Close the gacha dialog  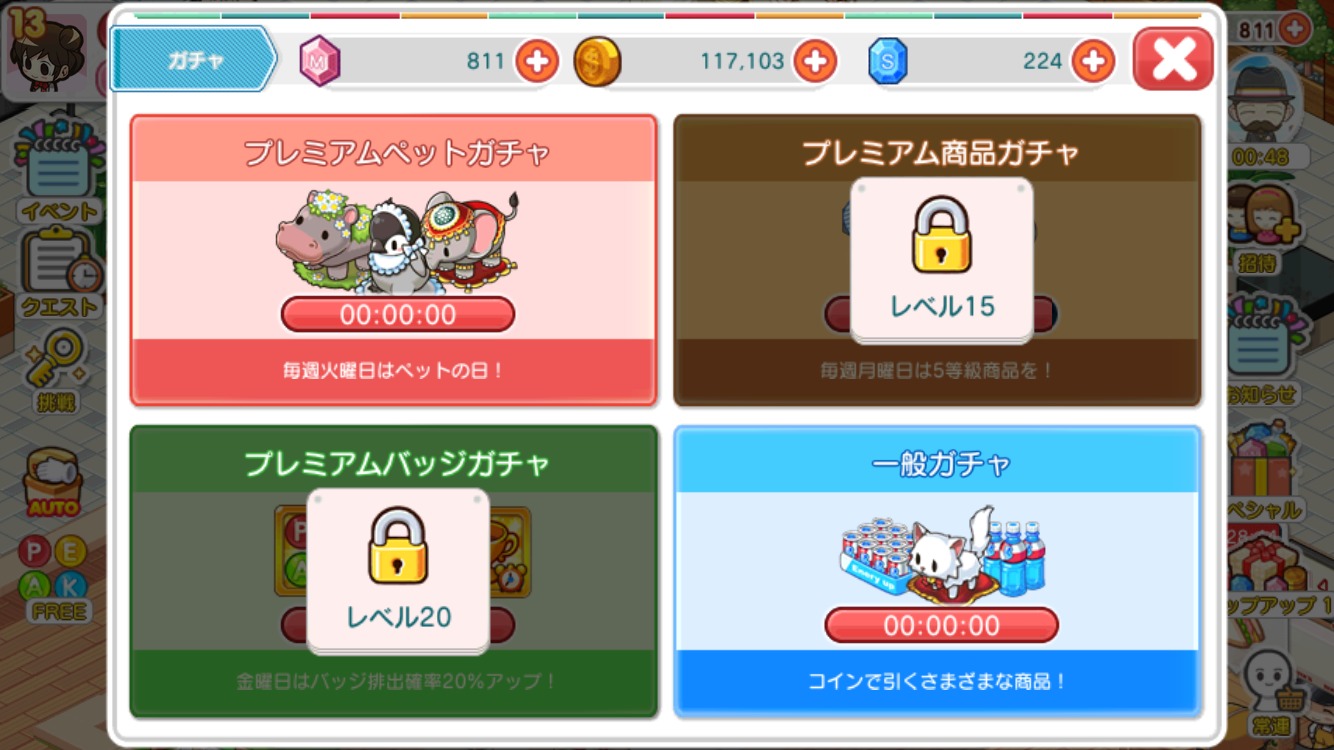pyautogui.click(x=1173, y=60)
